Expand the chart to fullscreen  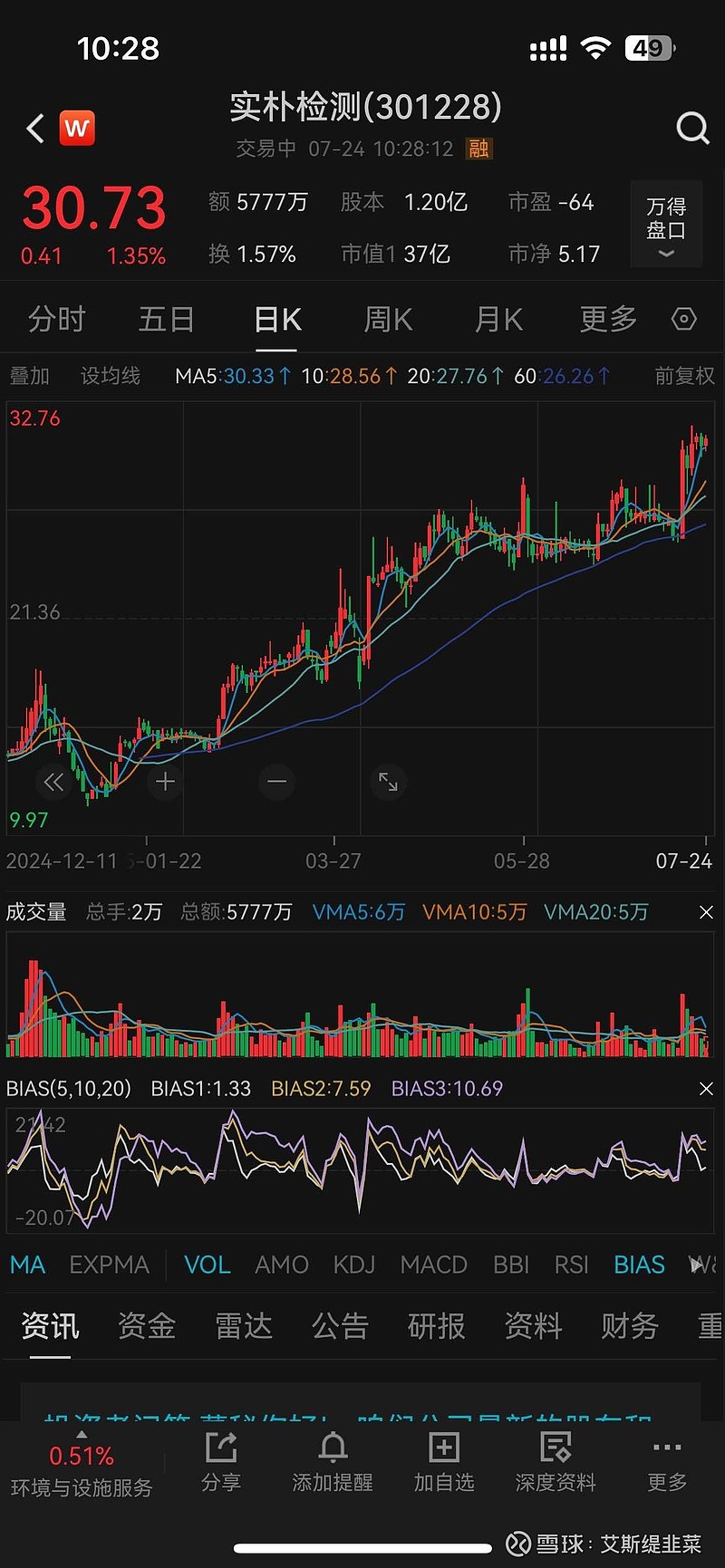click(388, 782)
